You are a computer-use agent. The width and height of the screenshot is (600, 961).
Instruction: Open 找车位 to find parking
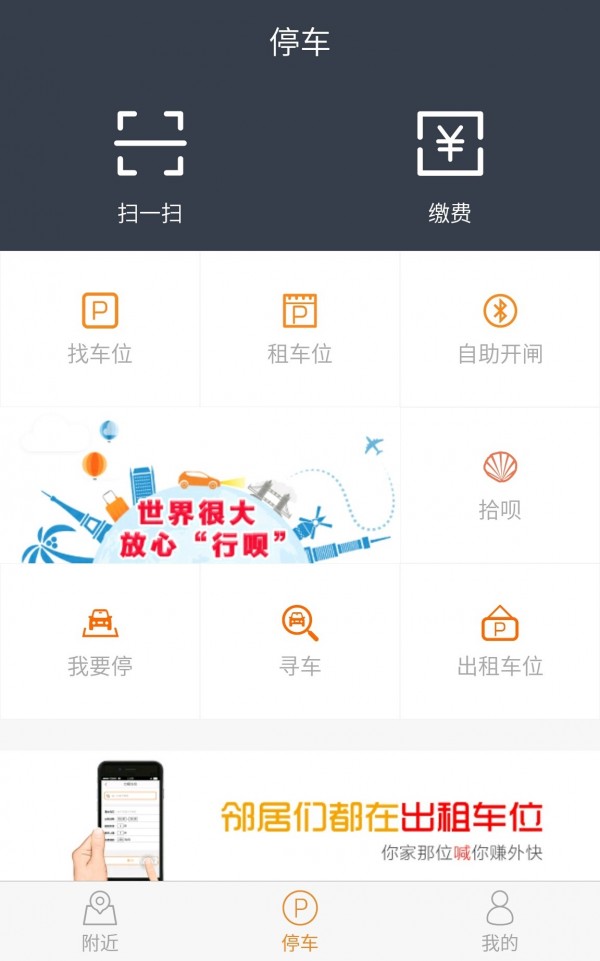click(x=100, y=329)
